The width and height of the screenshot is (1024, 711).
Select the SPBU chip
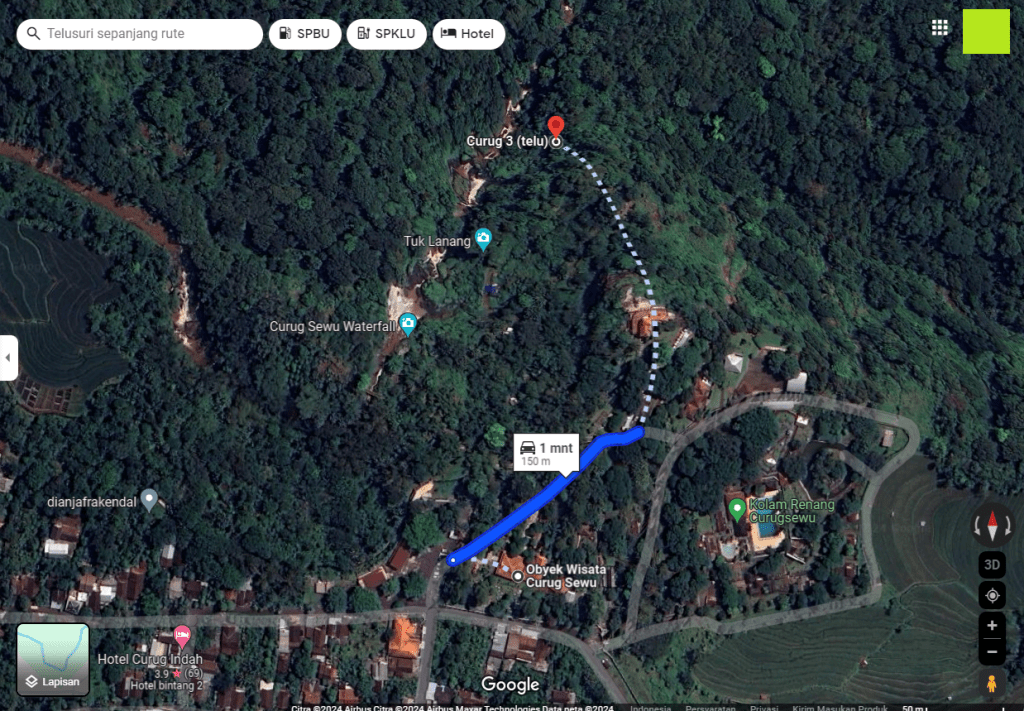[x=306, y=34]
